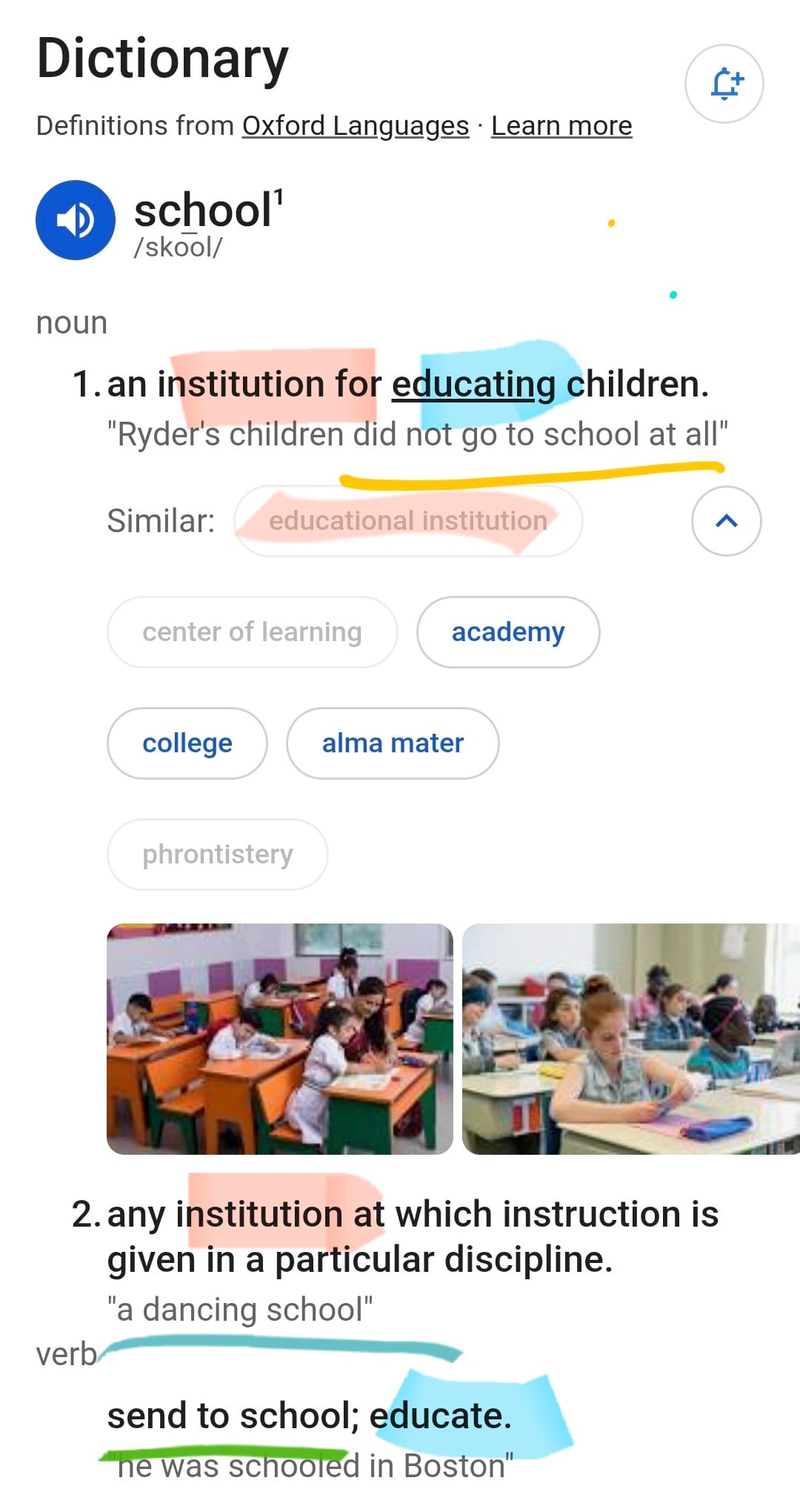Tap the word alert bell icon
The width and height of the screenshot is (800, 1512).
[724, 83]
